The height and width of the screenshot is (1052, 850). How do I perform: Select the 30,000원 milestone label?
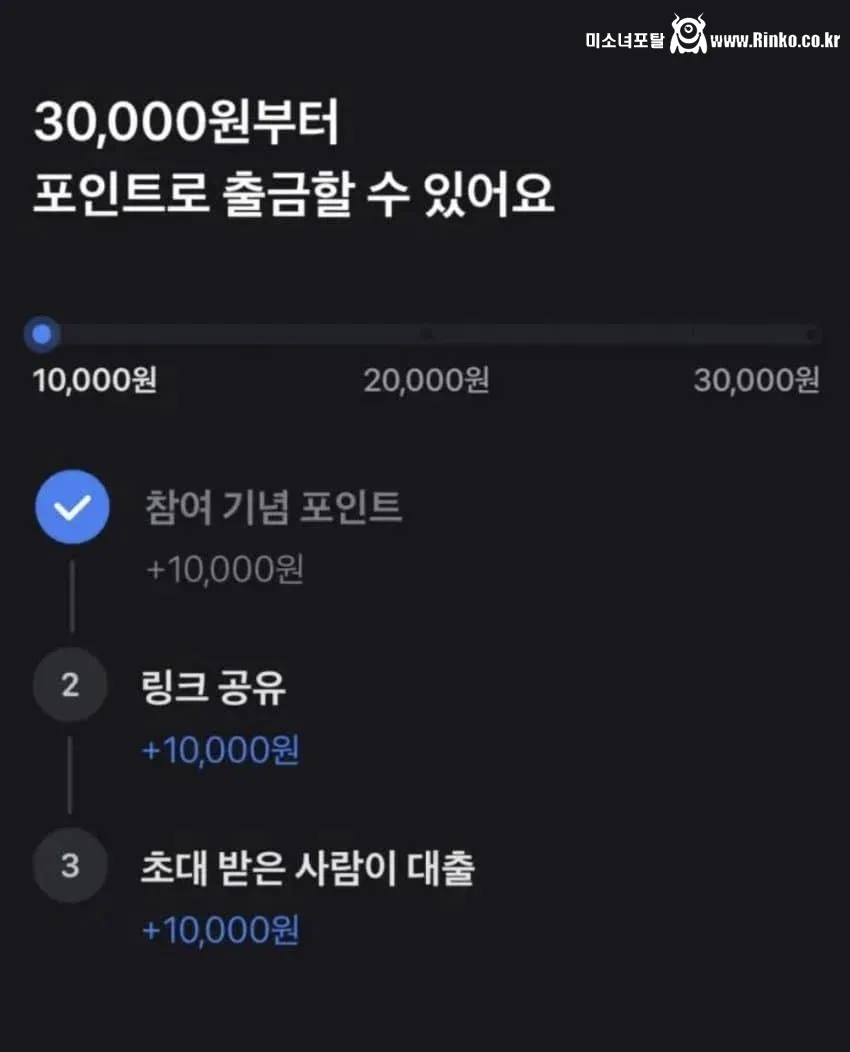tap(758, 380)
